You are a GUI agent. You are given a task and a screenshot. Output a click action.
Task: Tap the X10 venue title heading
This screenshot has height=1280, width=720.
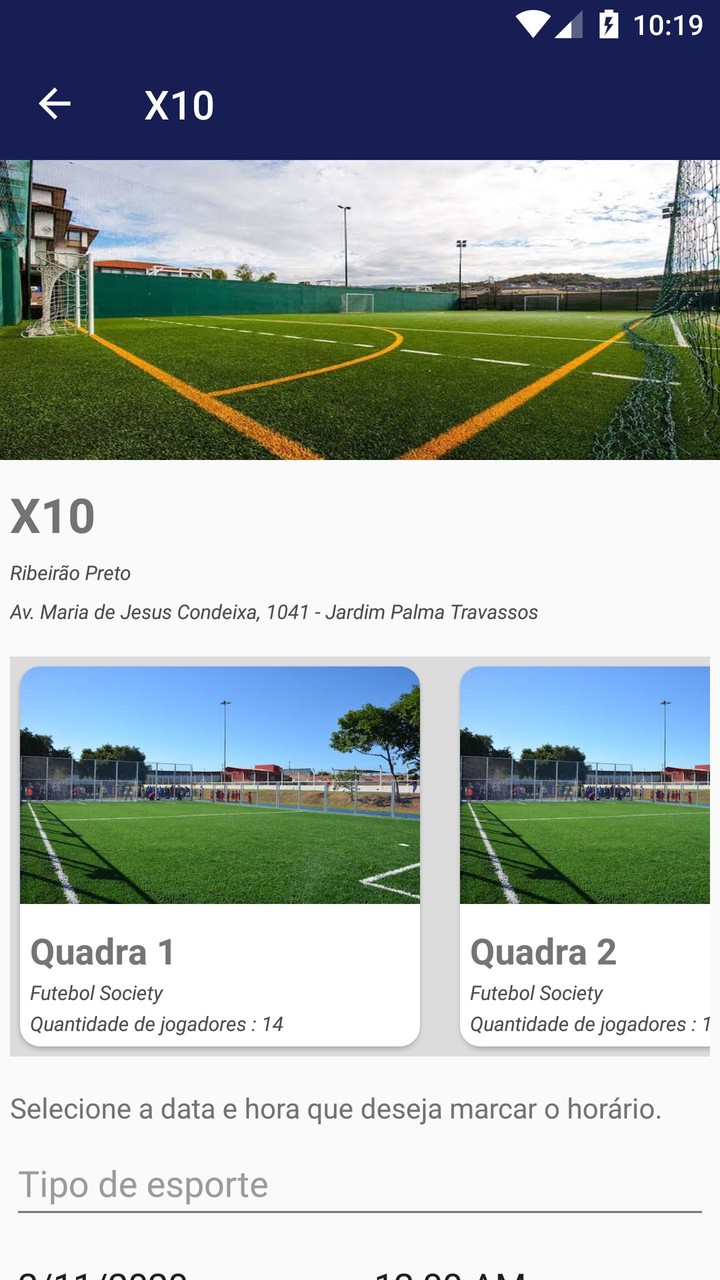(x=52, y=517)
